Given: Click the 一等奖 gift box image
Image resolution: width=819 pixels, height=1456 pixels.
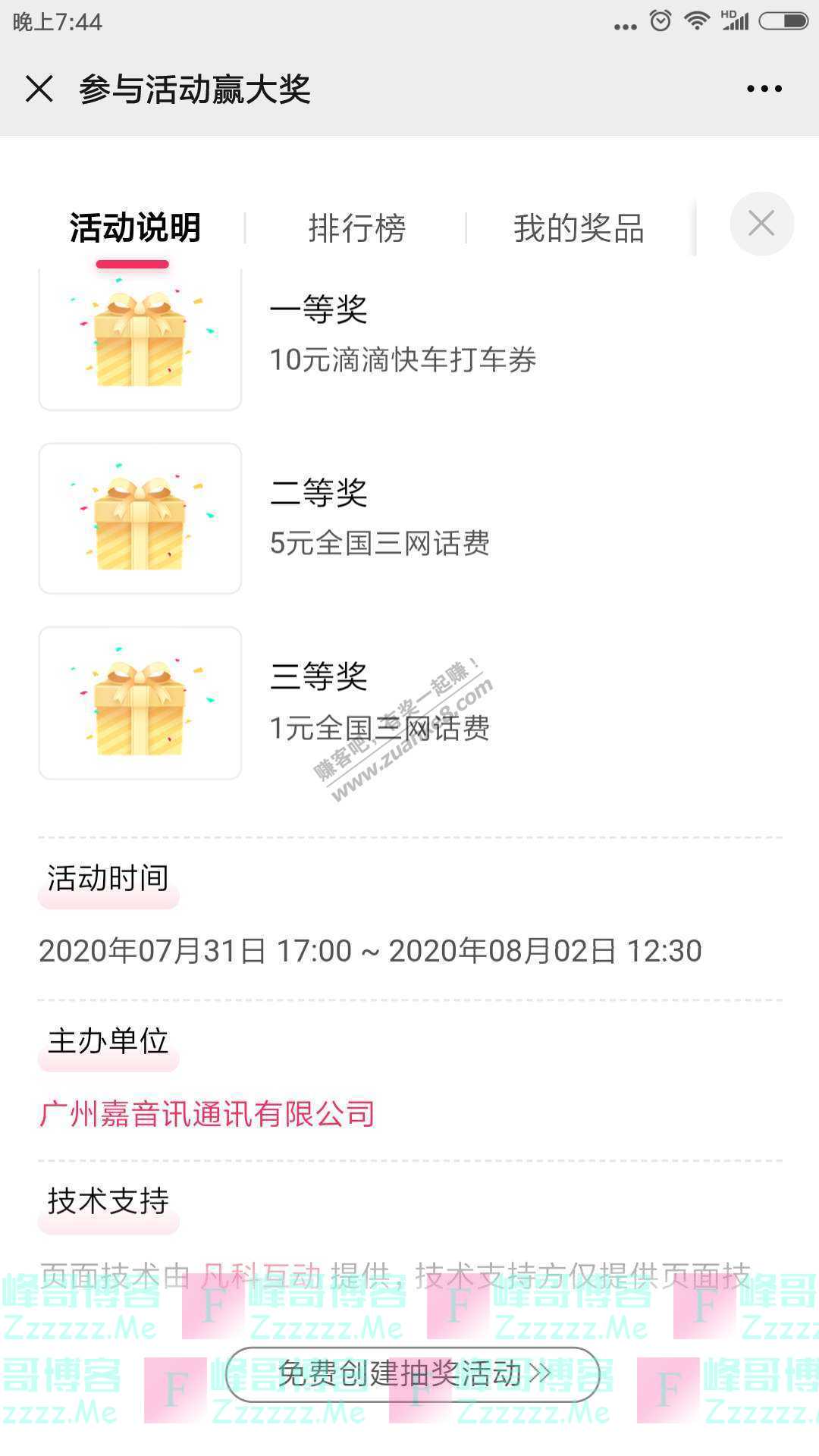Looking at the screenshot, I should pos(140,336).
